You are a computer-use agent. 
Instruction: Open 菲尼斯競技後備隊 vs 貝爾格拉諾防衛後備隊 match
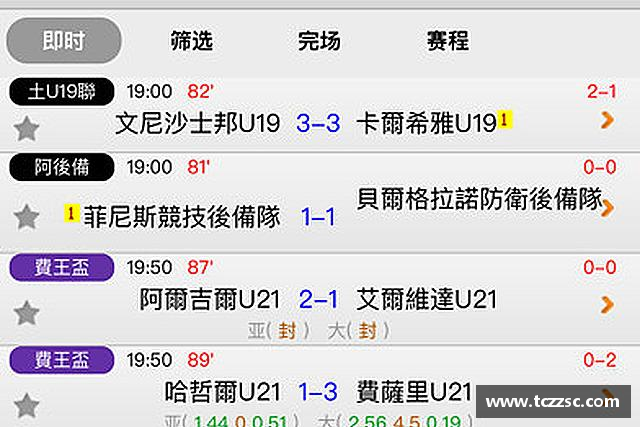pos(318,215)
